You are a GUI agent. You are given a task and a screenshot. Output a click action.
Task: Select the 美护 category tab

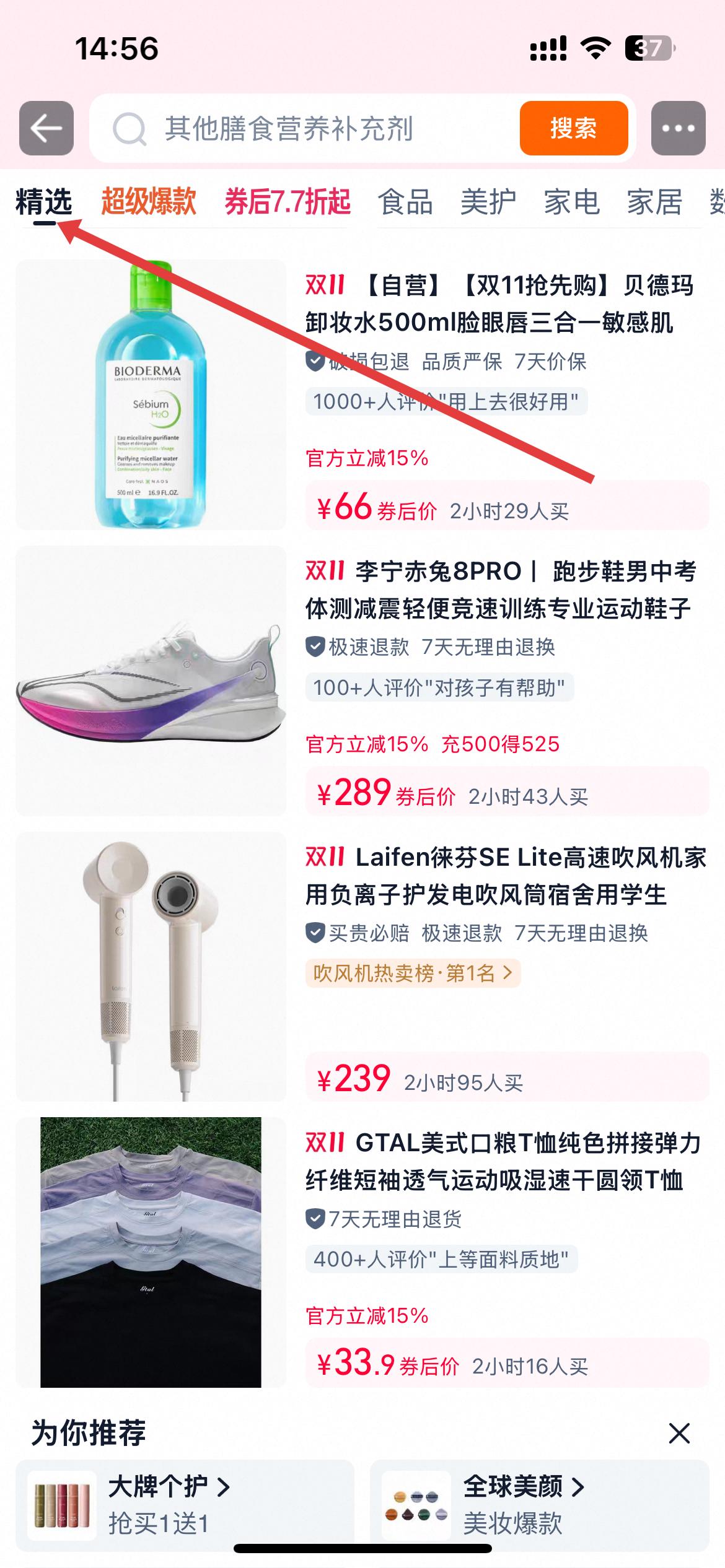(x=488, y=203)
